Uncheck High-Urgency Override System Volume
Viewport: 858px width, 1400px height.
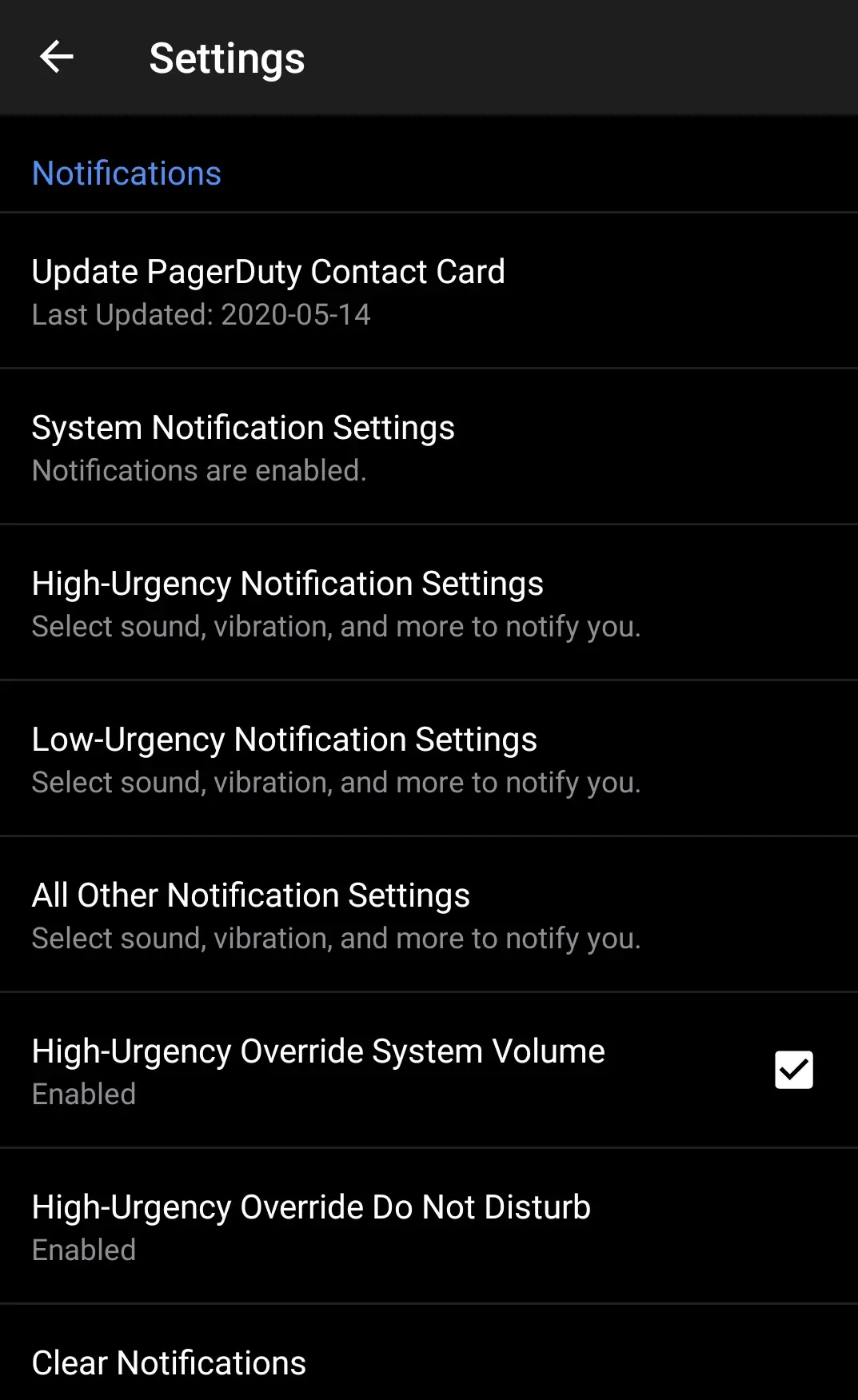pyautogui.click(x=793, y=1070)
